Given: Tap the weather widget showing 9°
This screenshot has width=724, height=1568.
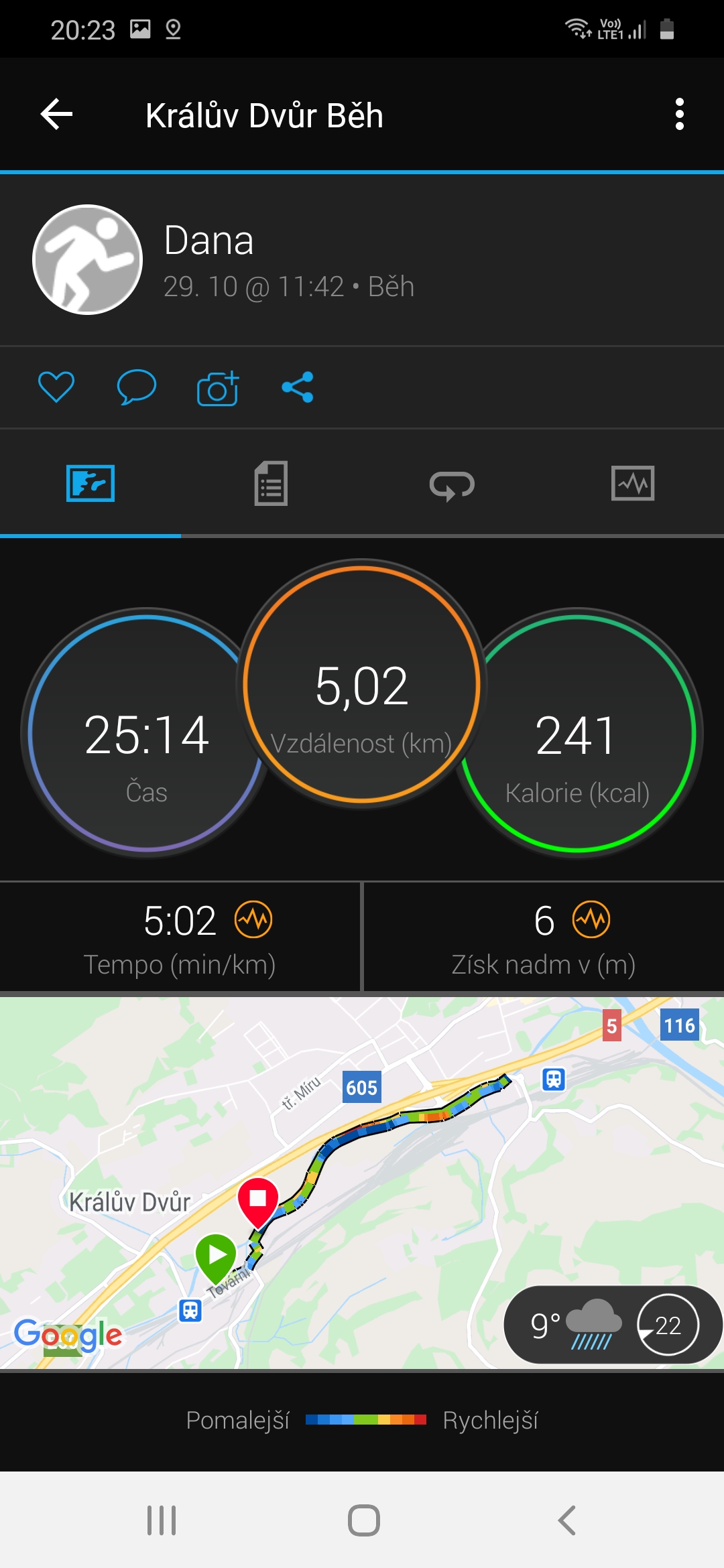Looking at the screenshot, I should tap(612, 1325).
